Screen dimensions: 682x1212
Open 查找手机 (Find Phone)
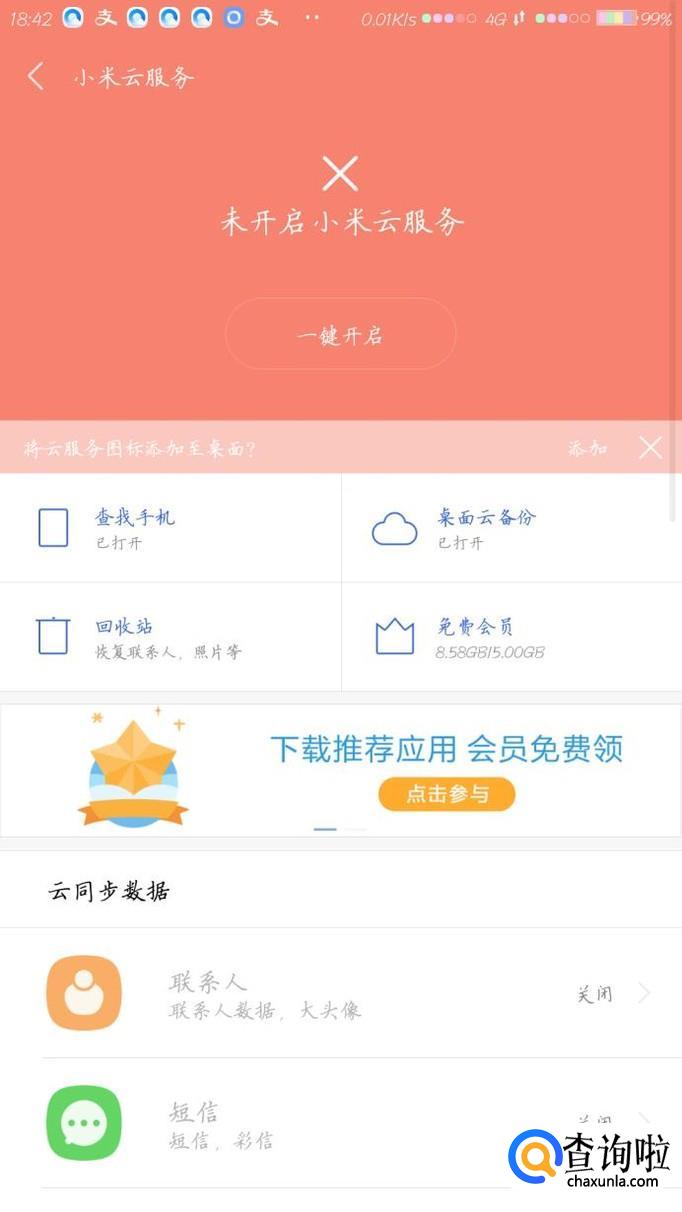tap(170, 528)
